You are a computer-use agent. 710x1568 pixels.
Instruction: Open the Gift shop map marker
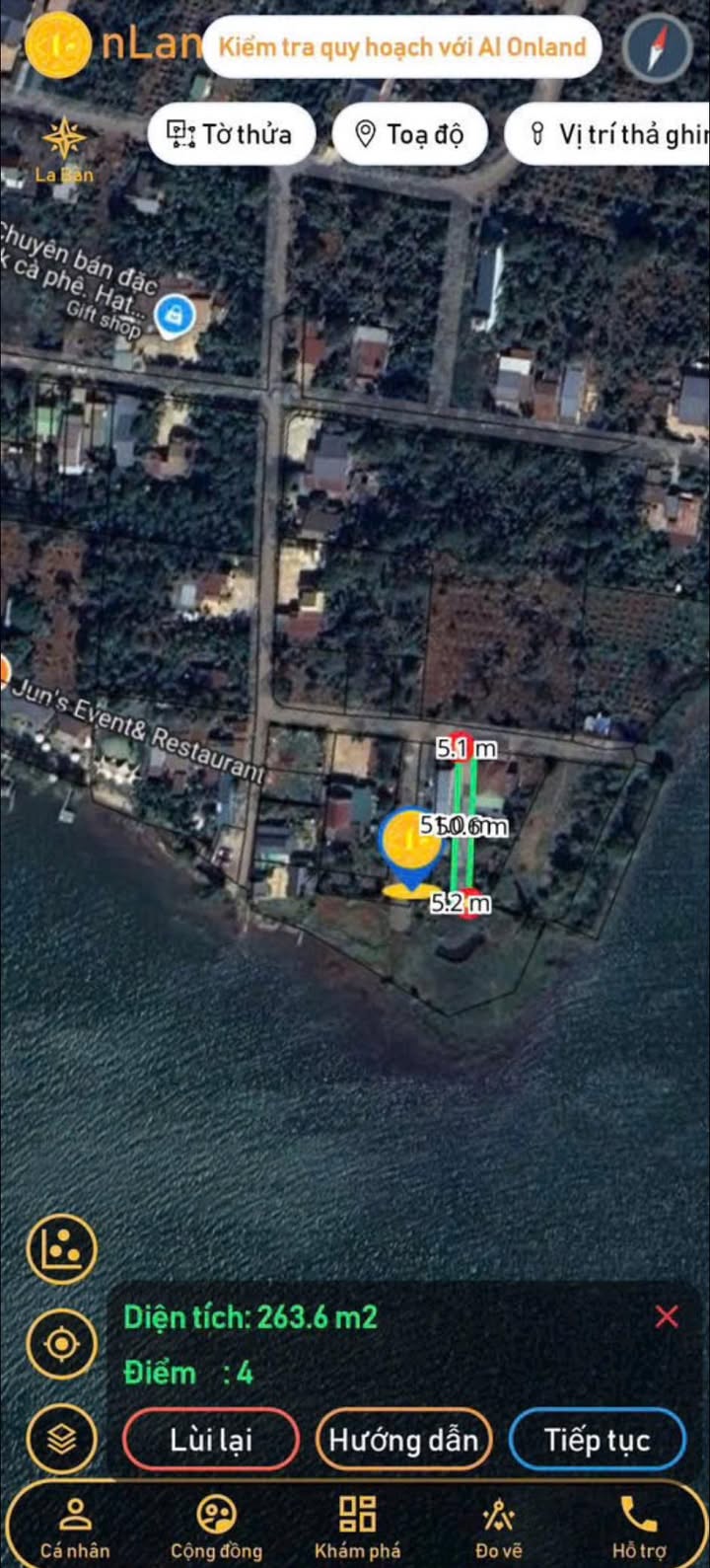coord(175,316)
